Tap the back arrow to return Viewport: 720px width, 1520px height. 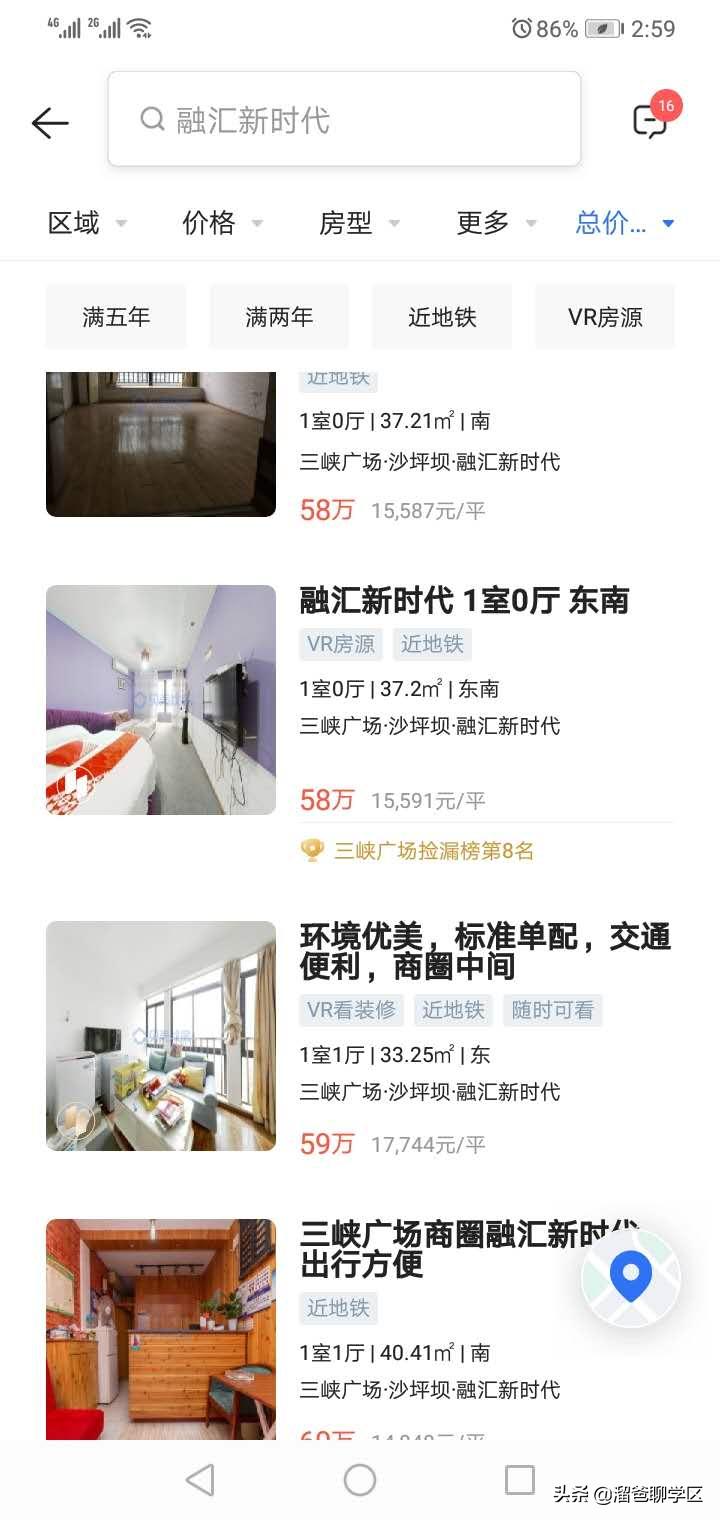pyautogui.click(x=49, y=122)
